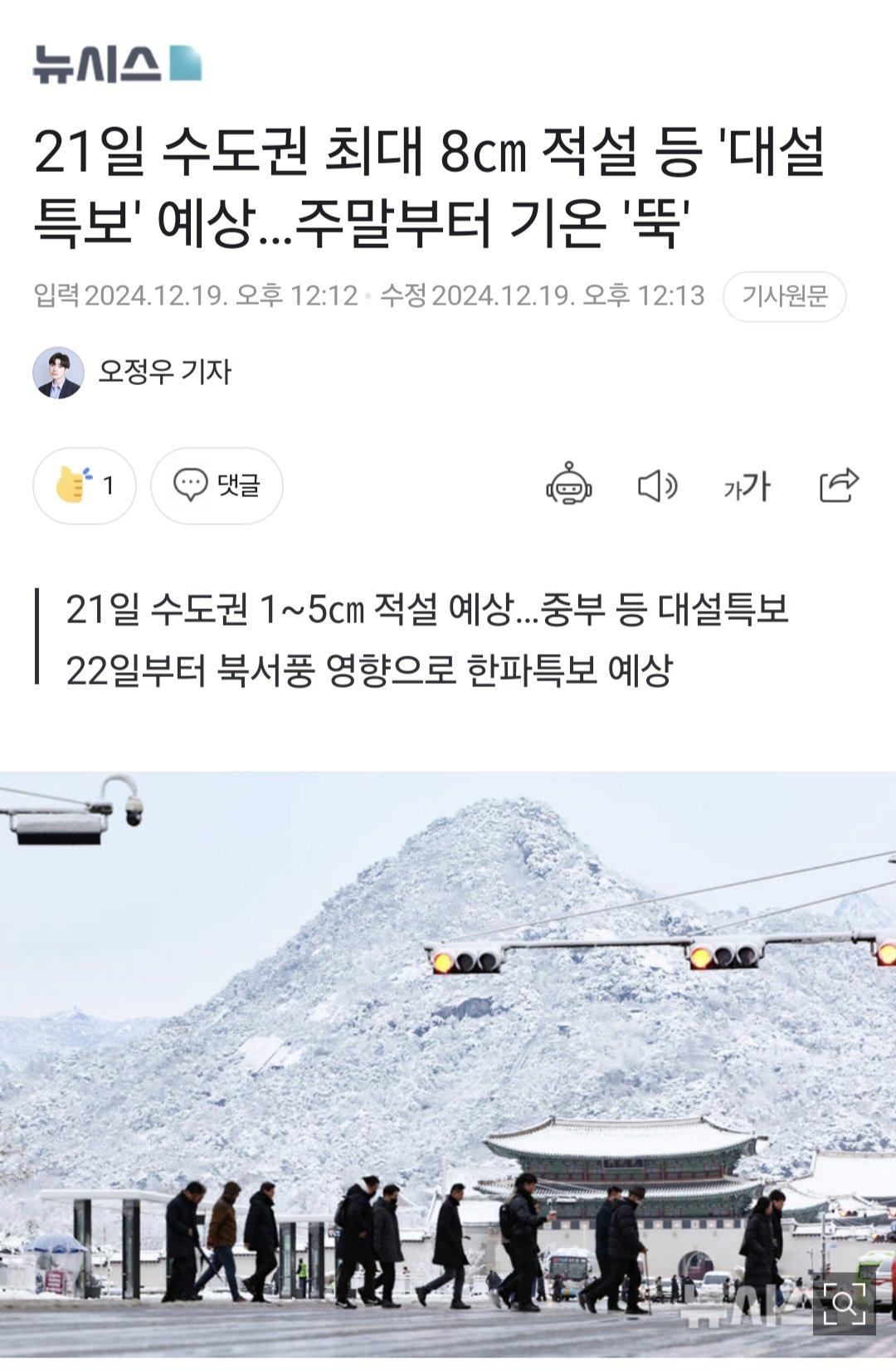Open the AI summary robot icon
Viewport: 896px width, 1370px height.
568,485
